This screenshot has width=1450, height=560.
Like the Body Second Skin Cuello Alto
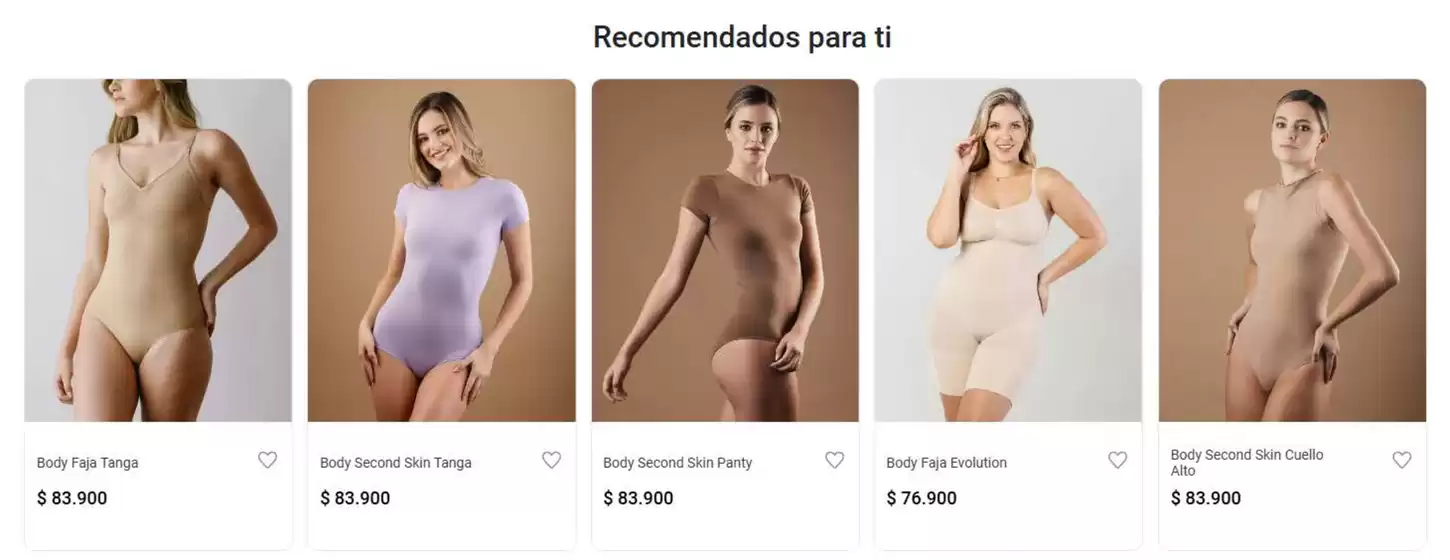1401,460
